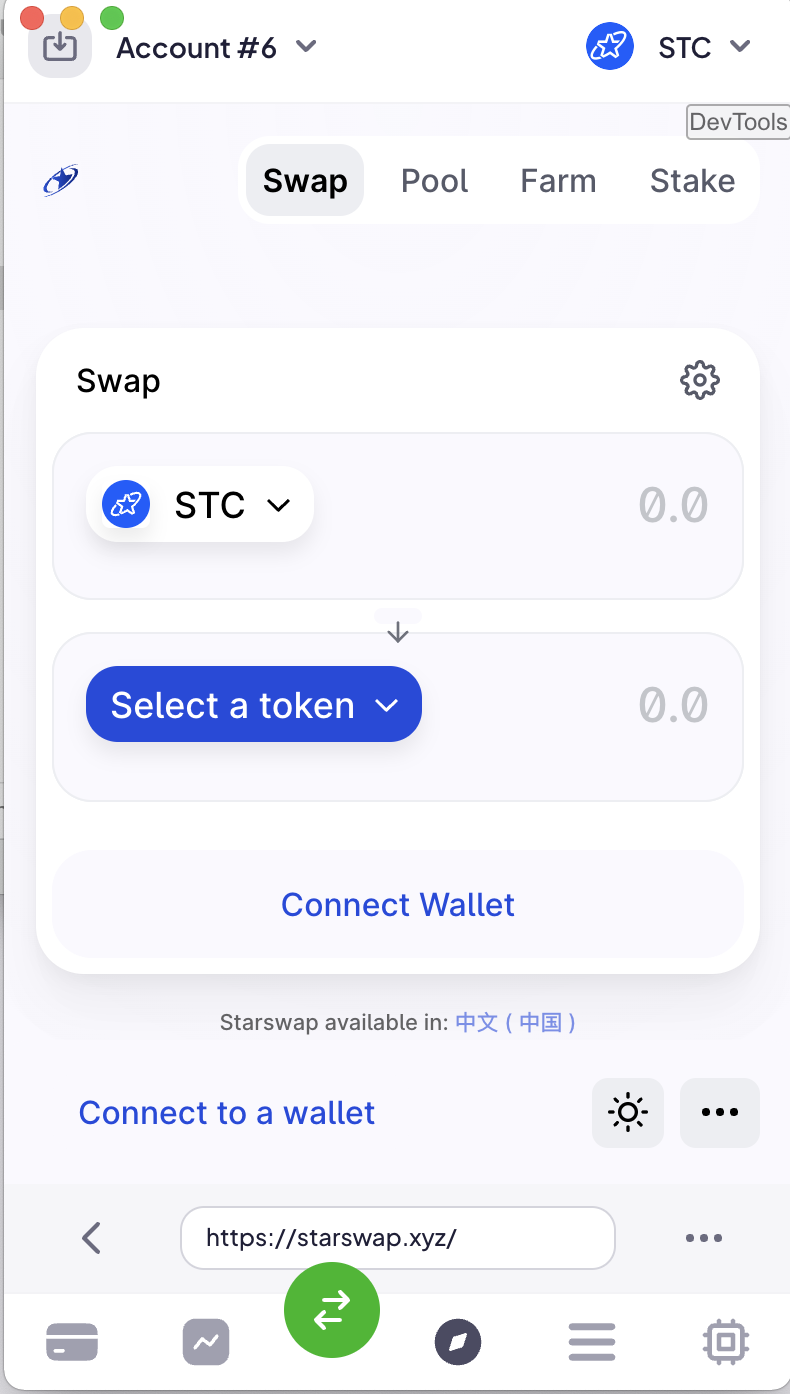
Task: Open the Starswap more options menu
Action: 720,1113
